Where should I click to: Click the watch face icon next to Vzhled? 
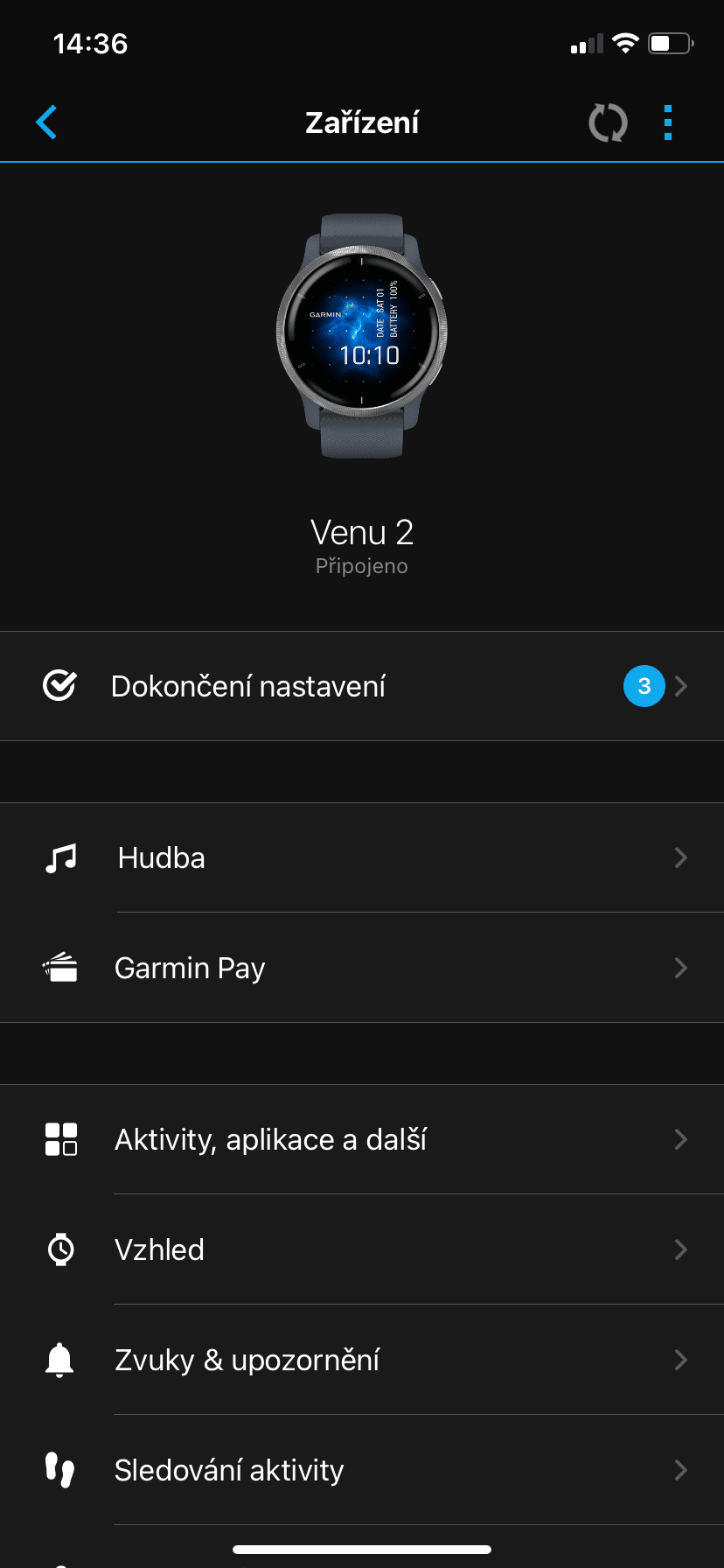pyautogui.click(x=59, y=1249)
